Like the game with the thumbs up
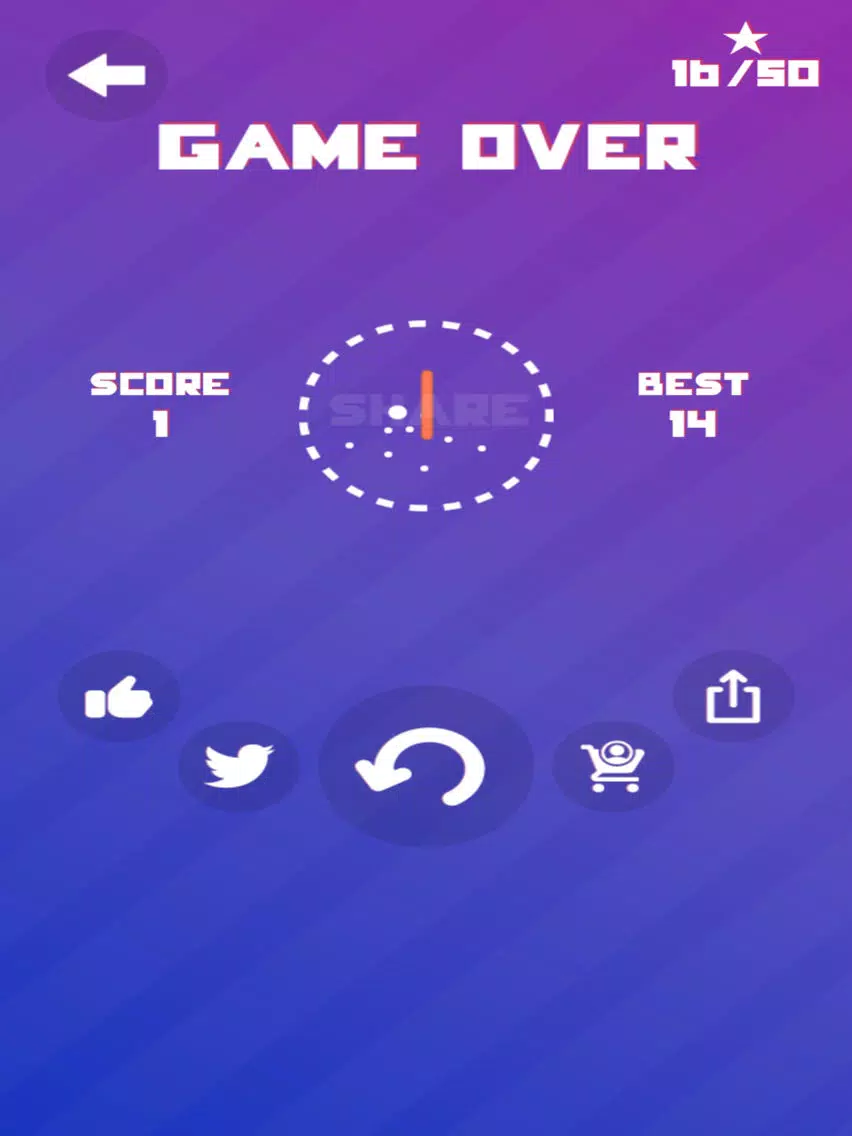 pos(119,697)
